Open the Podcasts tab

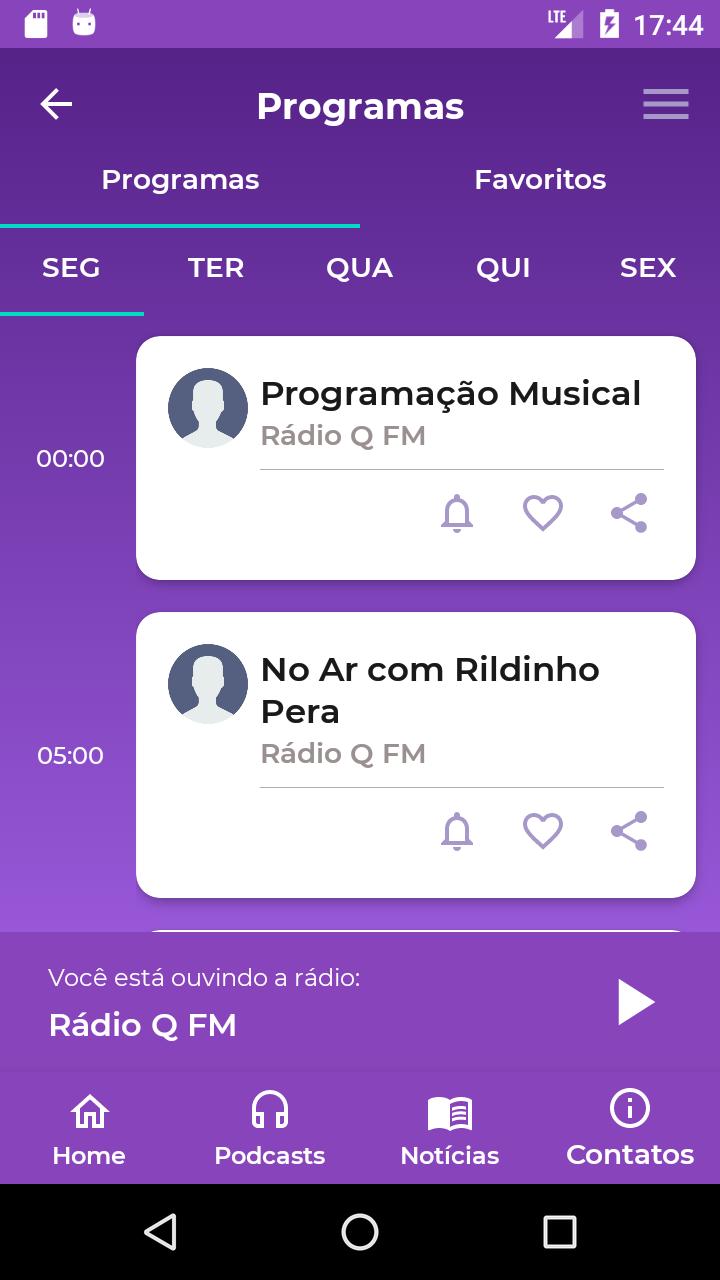270,1129
